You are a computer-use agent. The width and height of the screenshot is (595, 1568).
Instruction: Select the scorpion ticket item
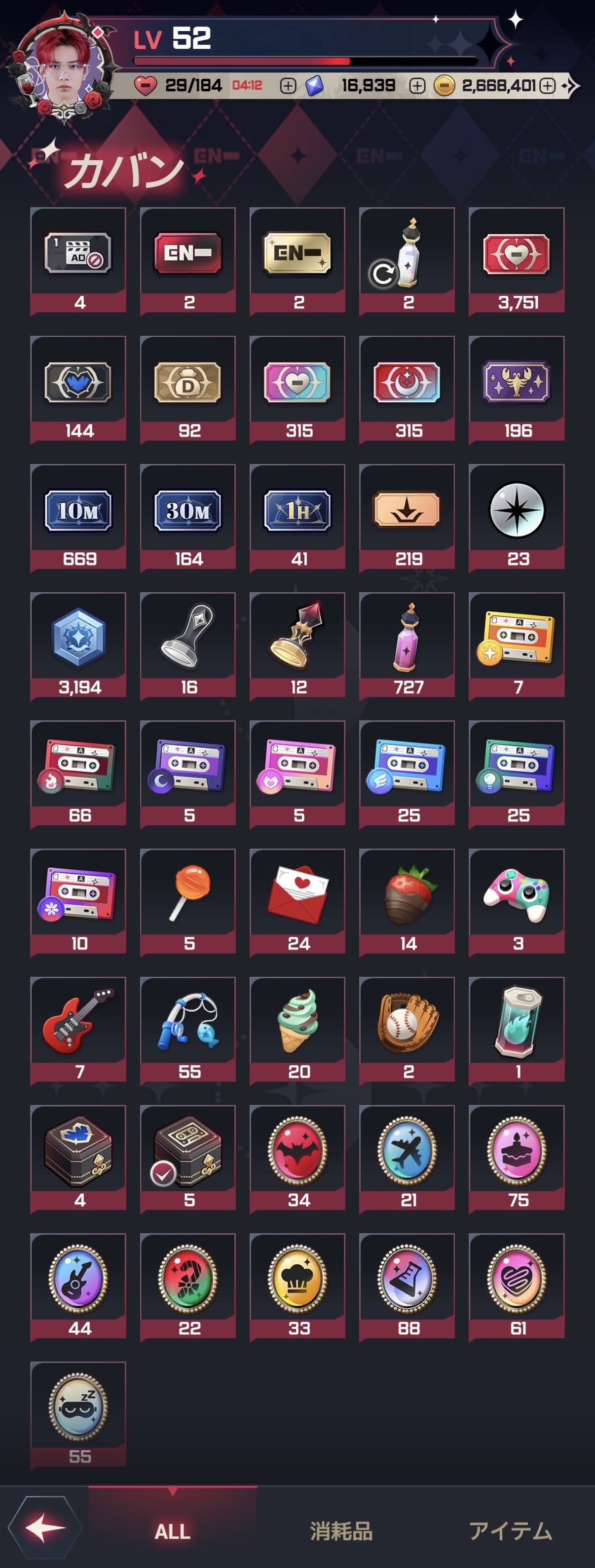517,389
